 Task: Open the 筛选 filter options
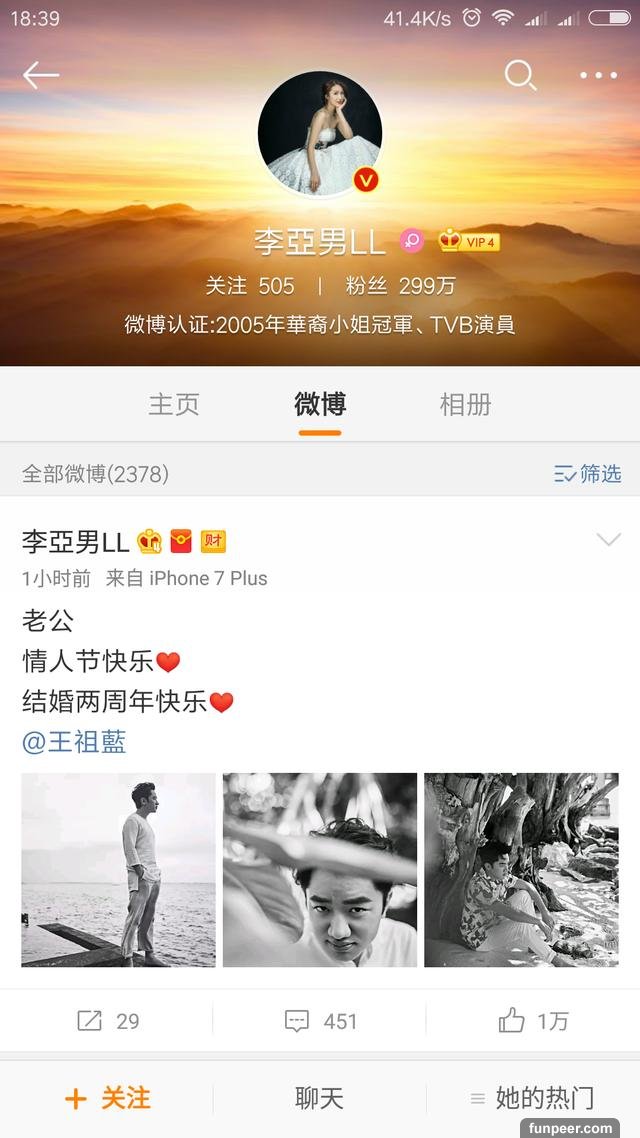point(588,473)
